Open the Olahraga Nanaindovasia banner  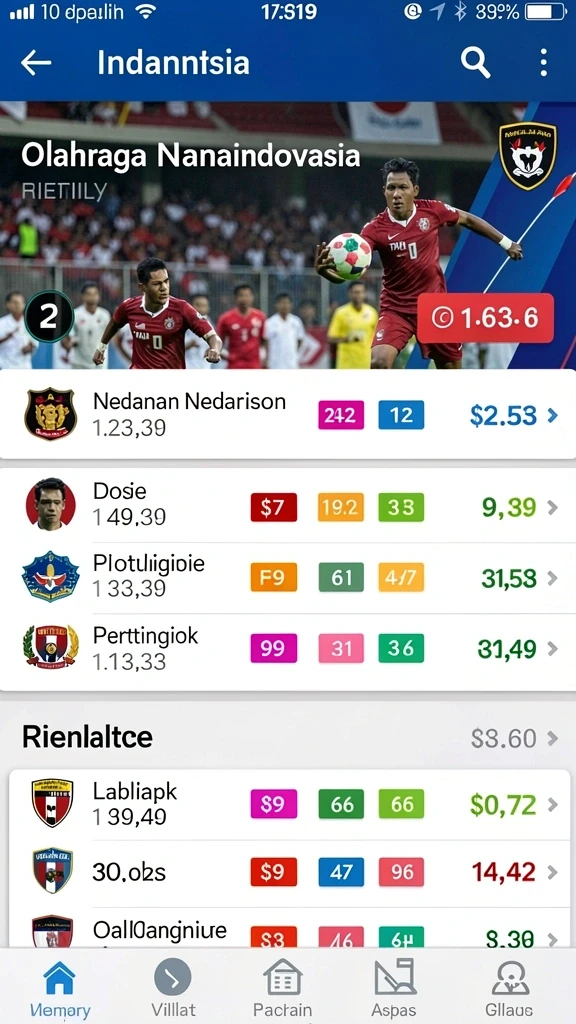[x=288, y=235]
